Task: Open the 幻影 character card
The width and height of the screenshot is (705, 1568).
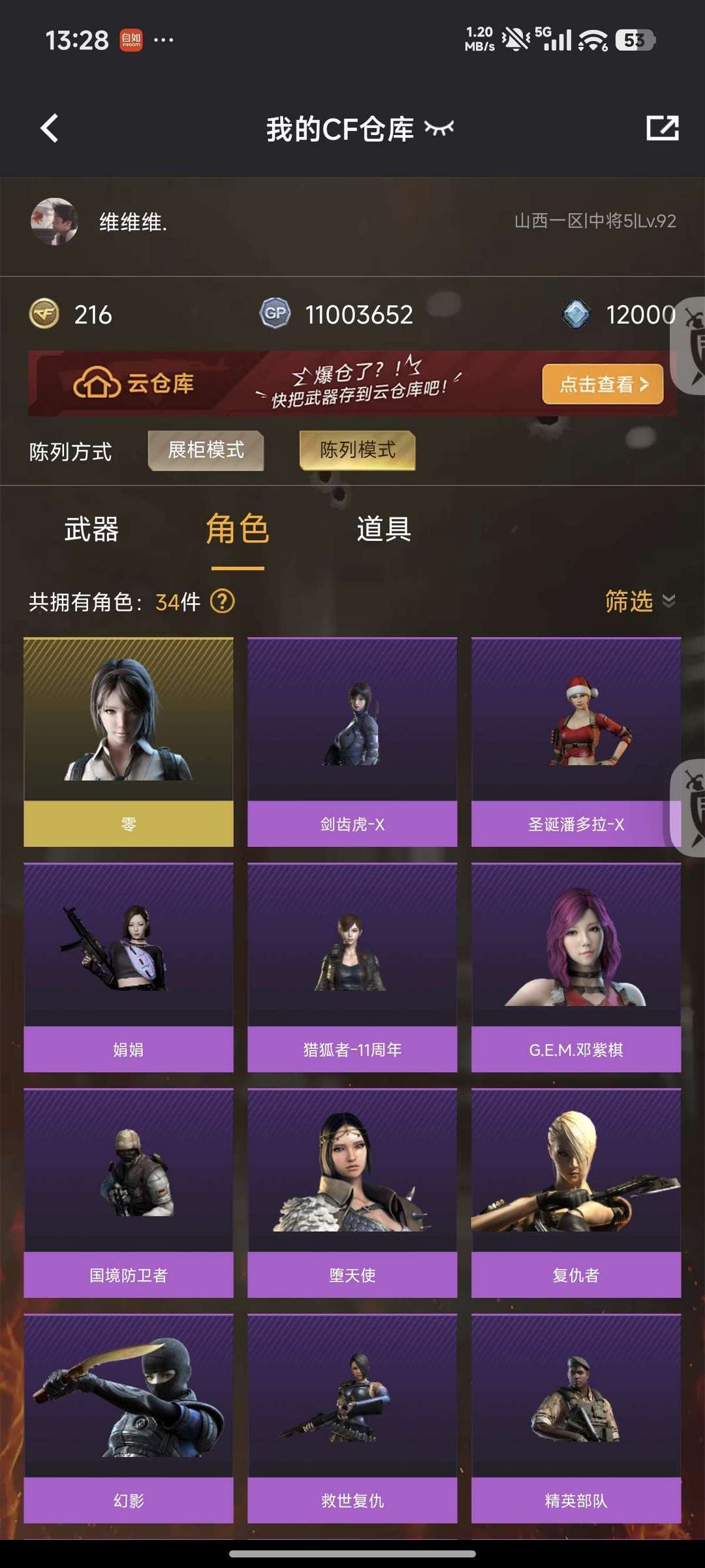Action: click(x=129, y=1419)
